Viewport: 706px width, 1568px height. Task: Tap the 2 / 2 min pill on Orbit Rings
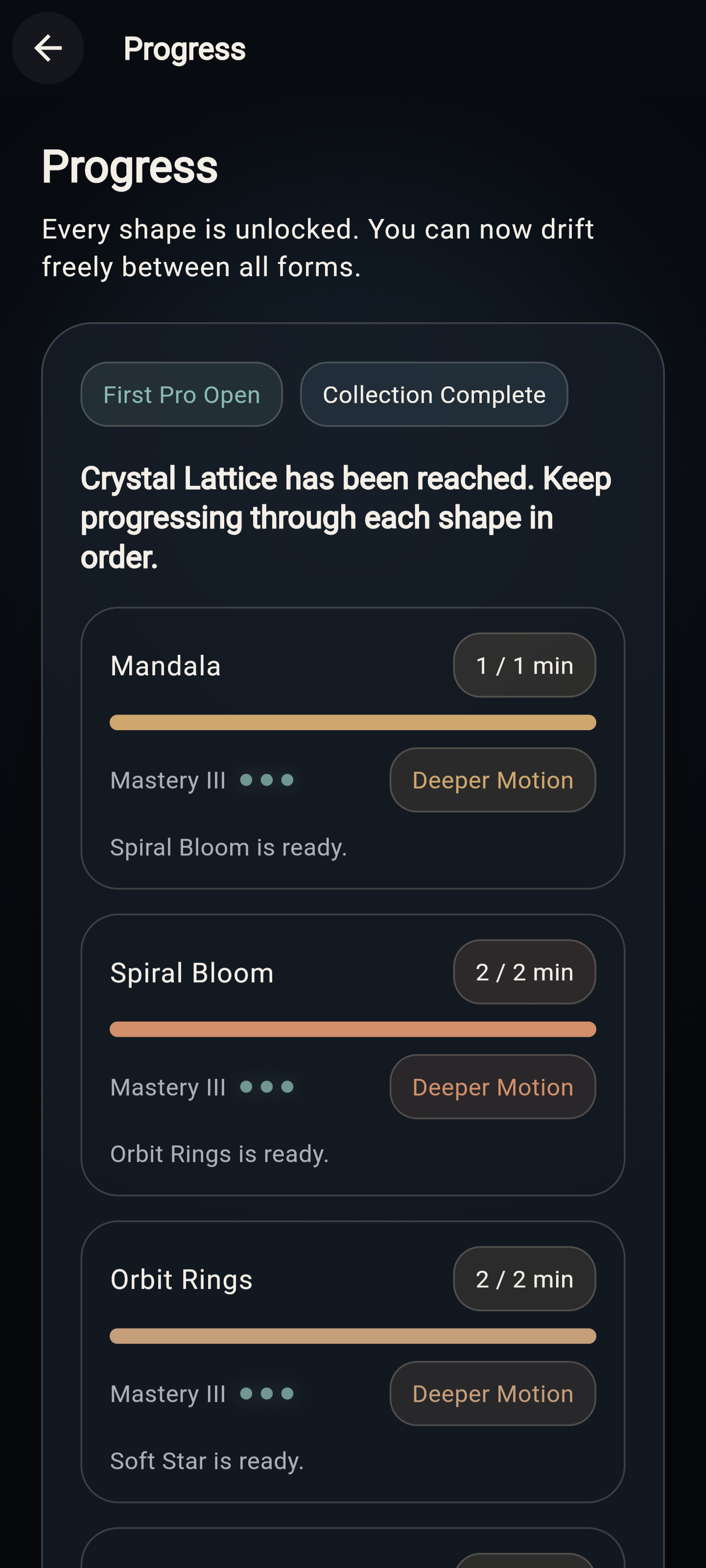pos(524,1279)
